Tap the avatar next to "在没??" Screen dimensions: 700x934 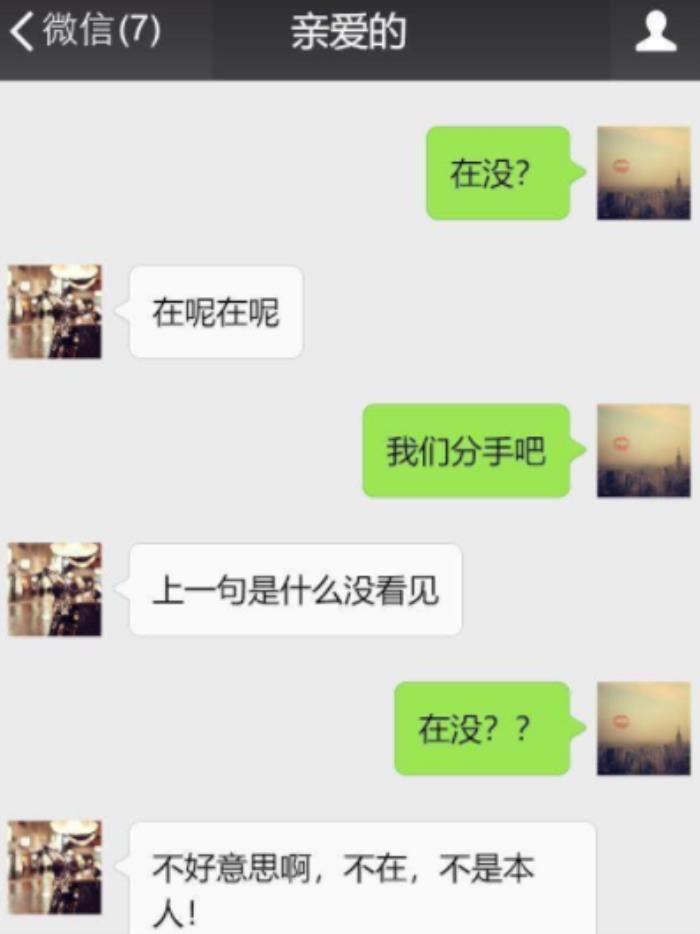[644, 729]
